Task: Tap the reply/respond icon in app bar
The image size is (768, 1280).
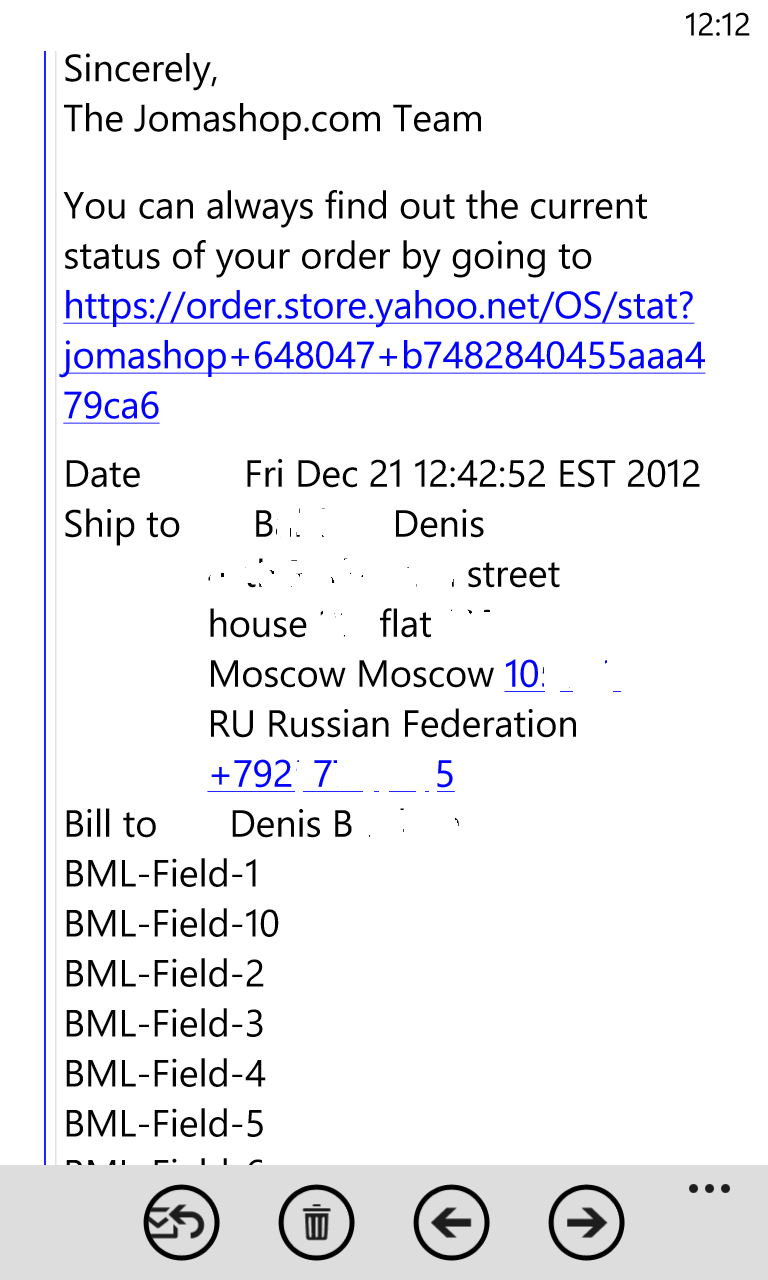Action: 181,1222
